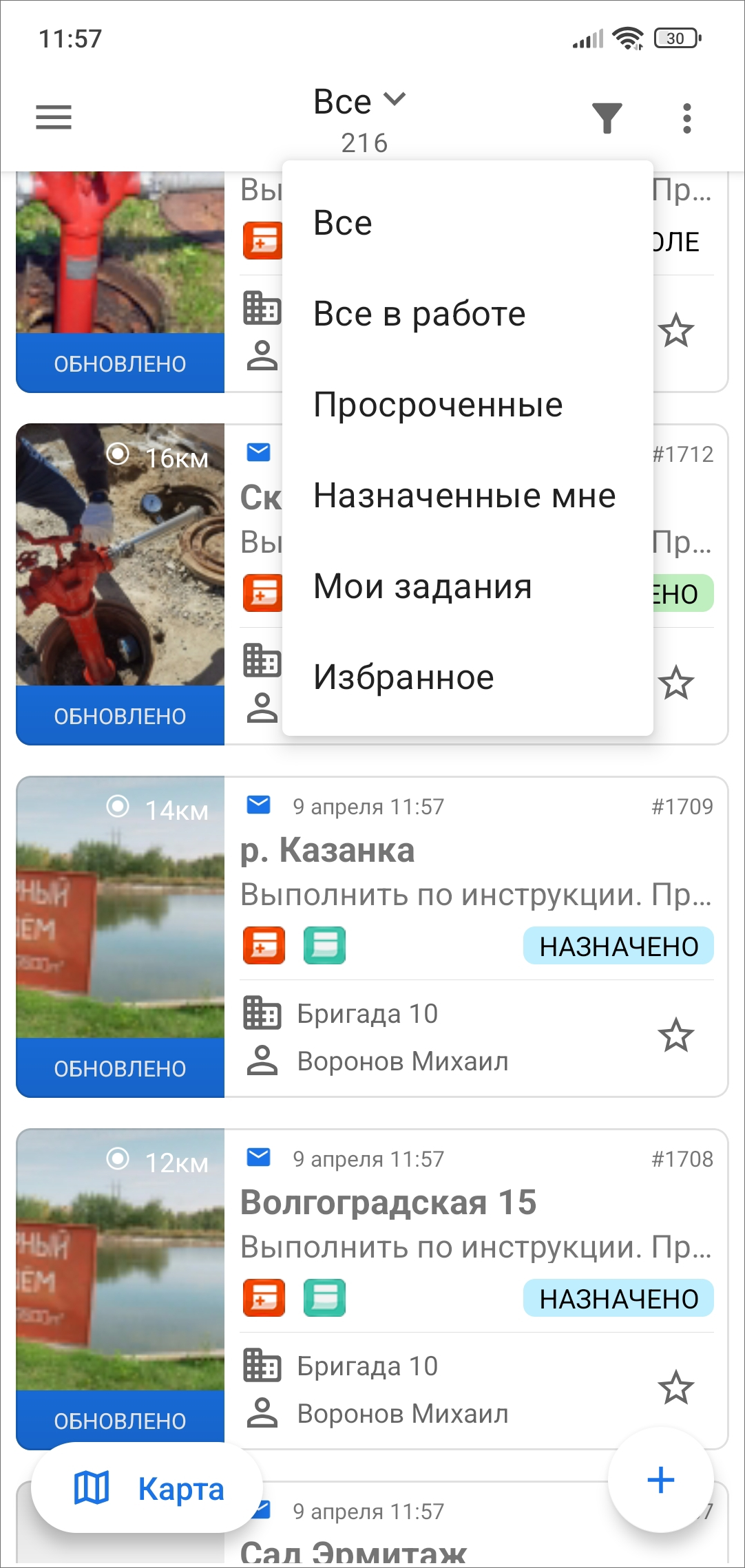The image size is (745, 1568).
Task: Open the three-dot overflow menu
Action: click(x=686, y=118)
